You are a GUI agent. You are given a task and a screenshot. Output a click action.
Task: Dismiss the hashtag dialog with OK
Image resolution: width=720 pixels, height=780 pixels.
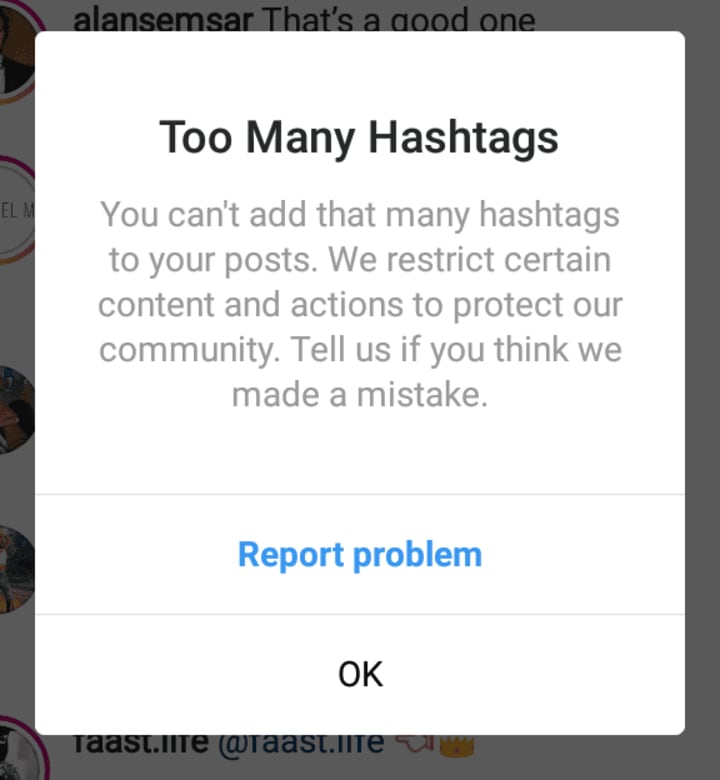point(360,674)
